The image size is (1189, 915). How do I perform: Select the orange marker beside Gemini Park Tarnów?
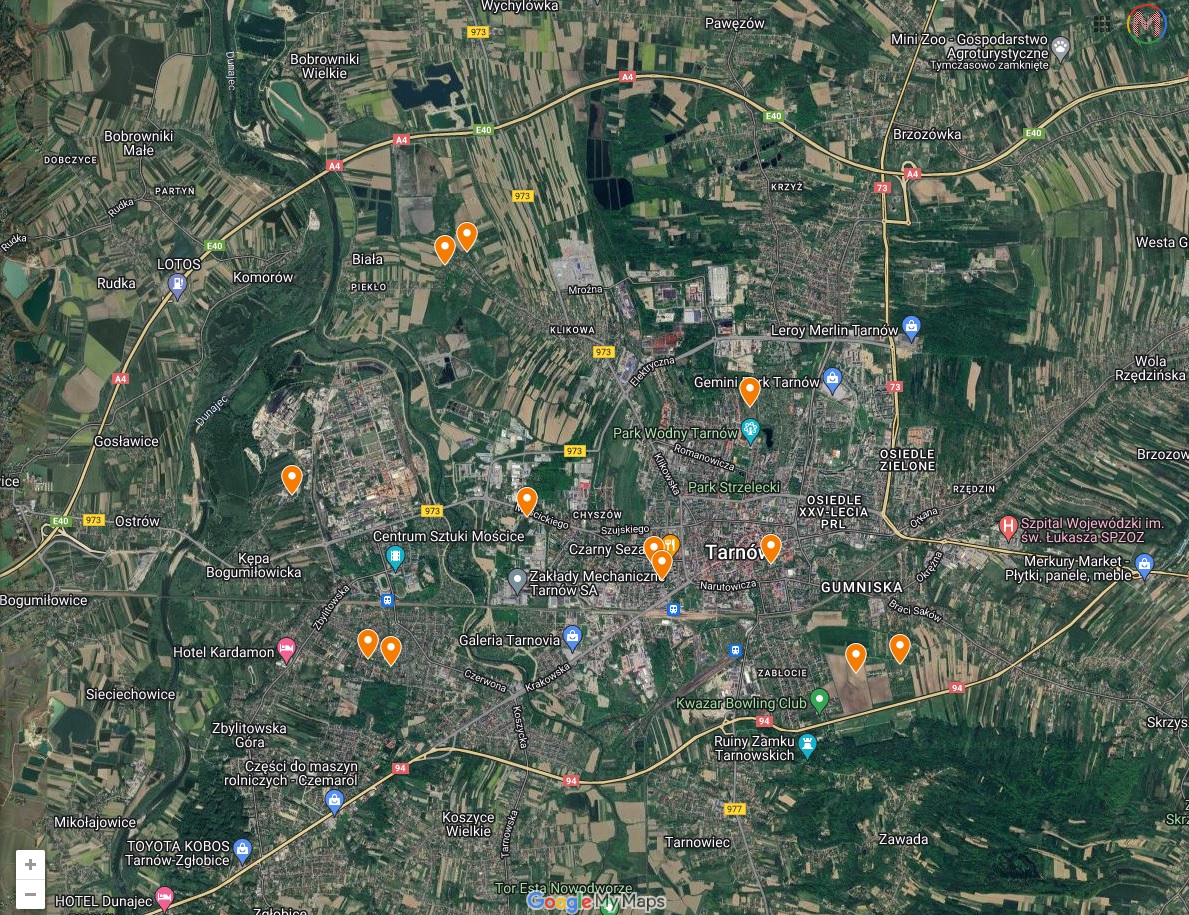point(749,390)
